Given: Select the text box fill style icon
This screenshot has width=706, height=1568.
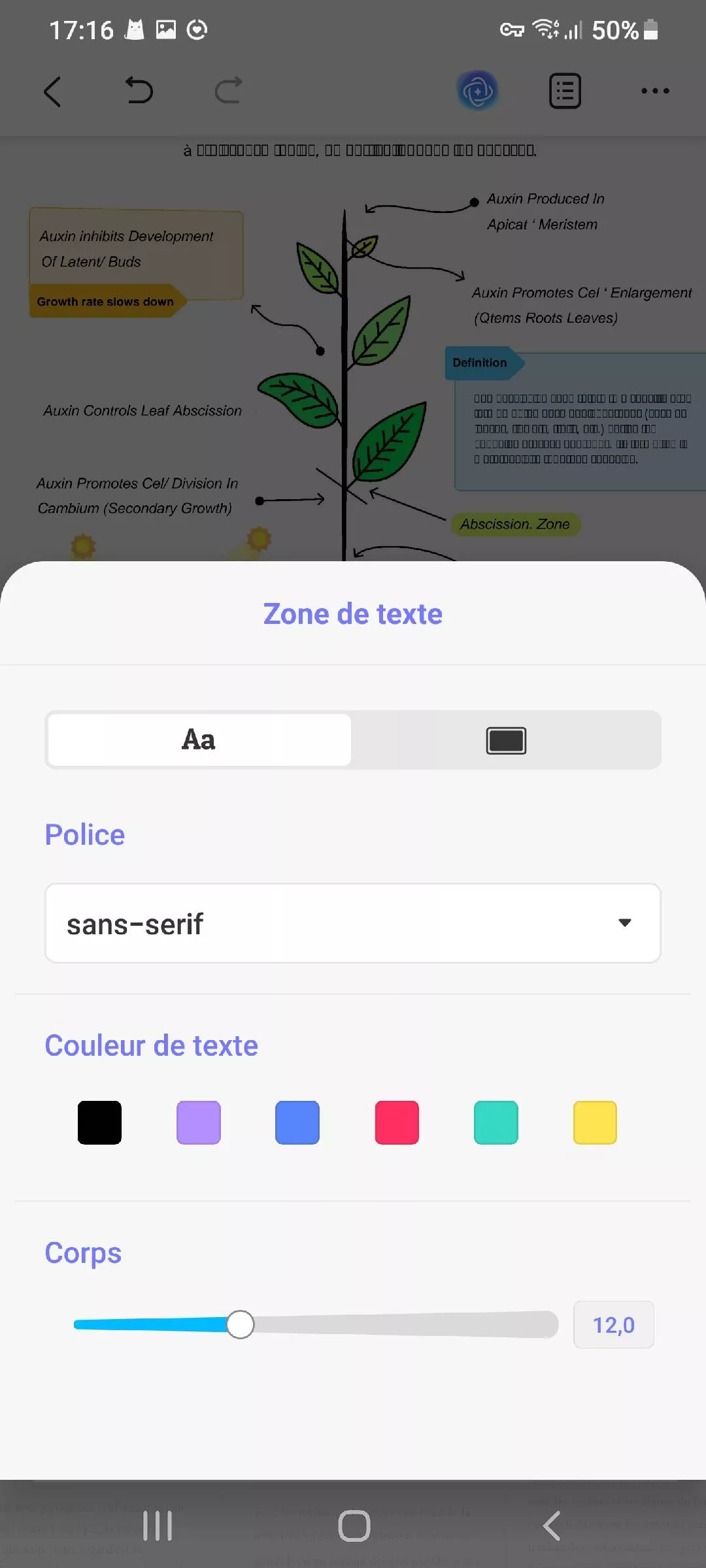Looking at the screenshot, I should pyautogui.click(x=505, y=740).
